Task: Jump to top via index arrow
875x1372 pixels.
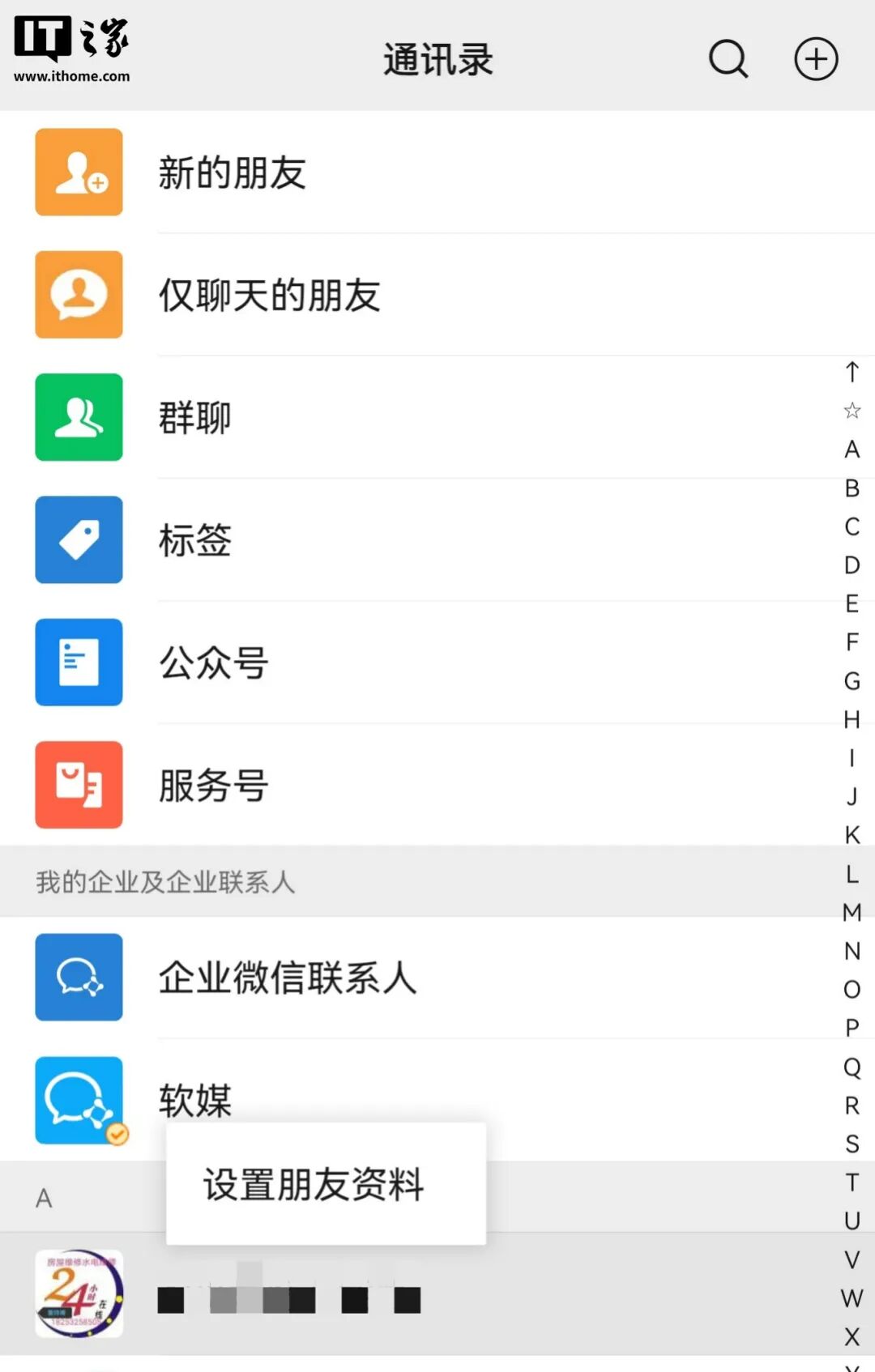Action: click(852, 372)
